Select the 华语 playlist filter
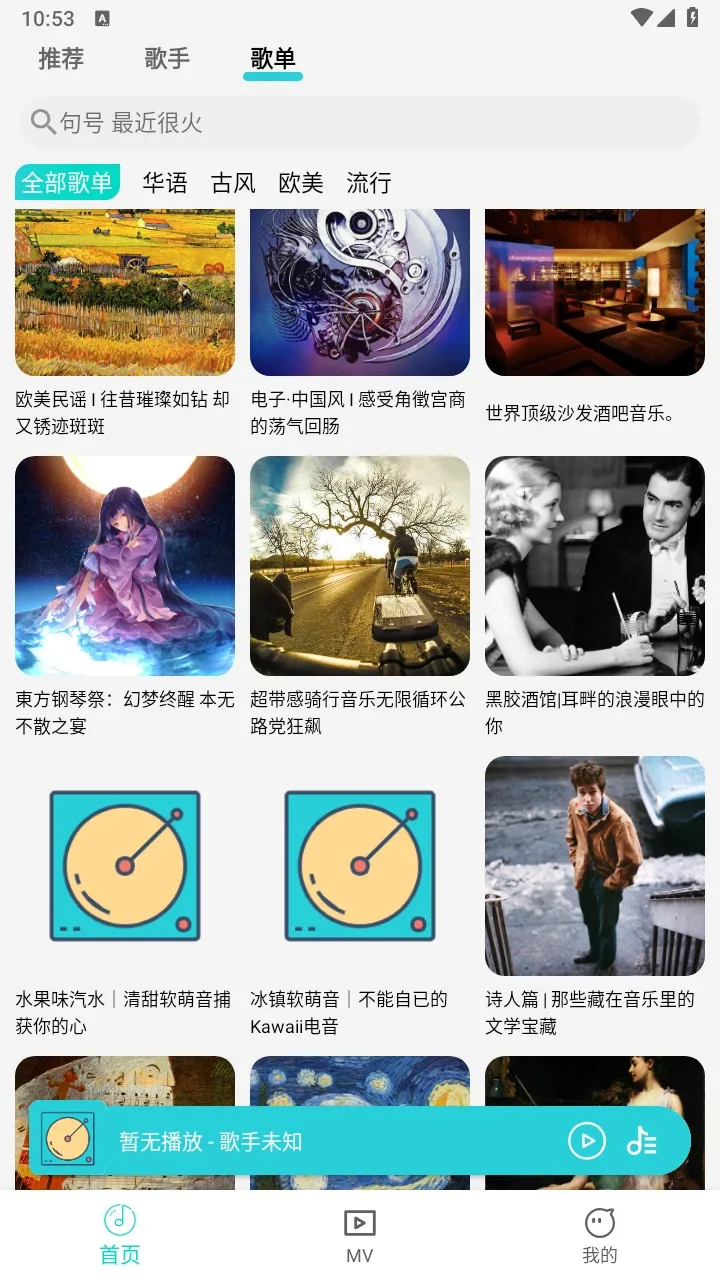The image size is (720, 1280). (x=165, y=183)
